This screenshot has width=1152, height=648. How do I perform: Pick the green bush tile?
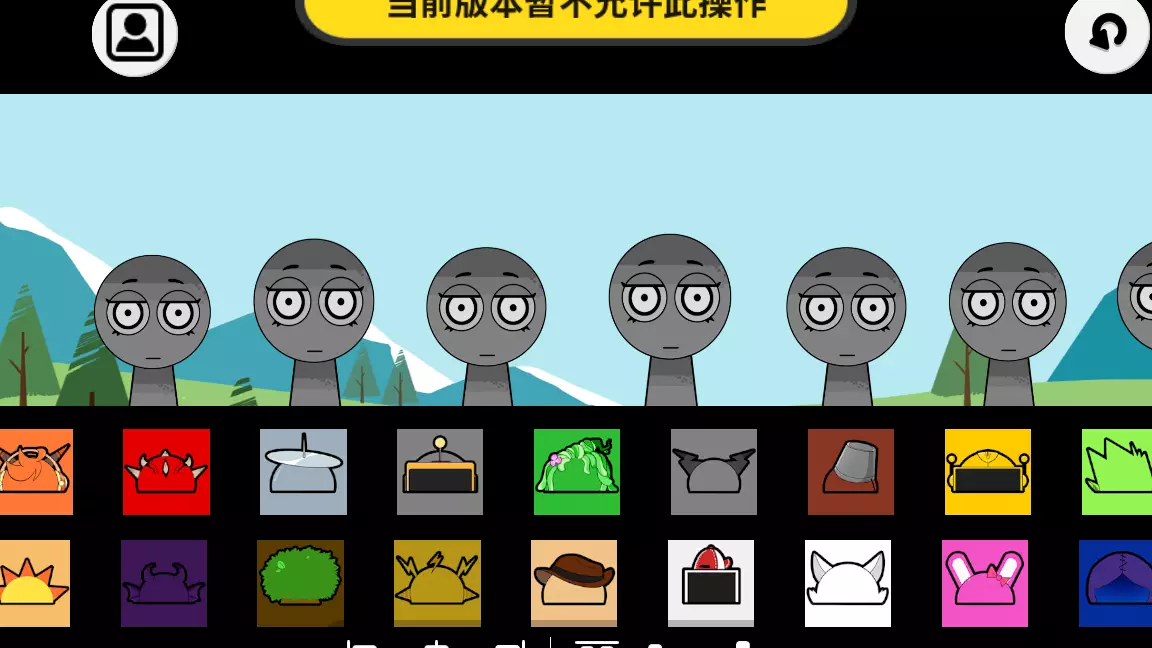click(300, 583)
